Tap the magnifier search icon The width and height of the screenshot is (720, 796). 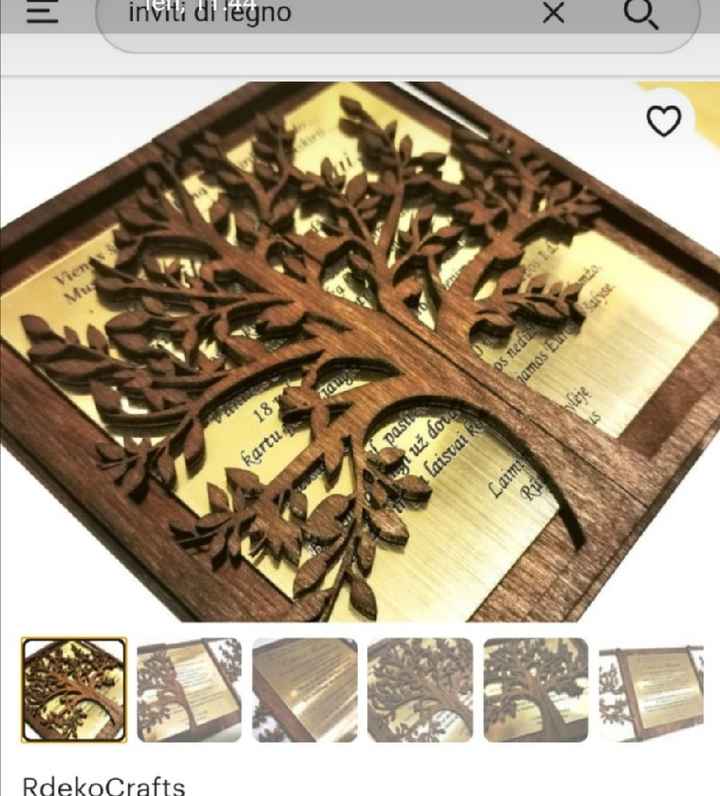(x=640, y=13)
